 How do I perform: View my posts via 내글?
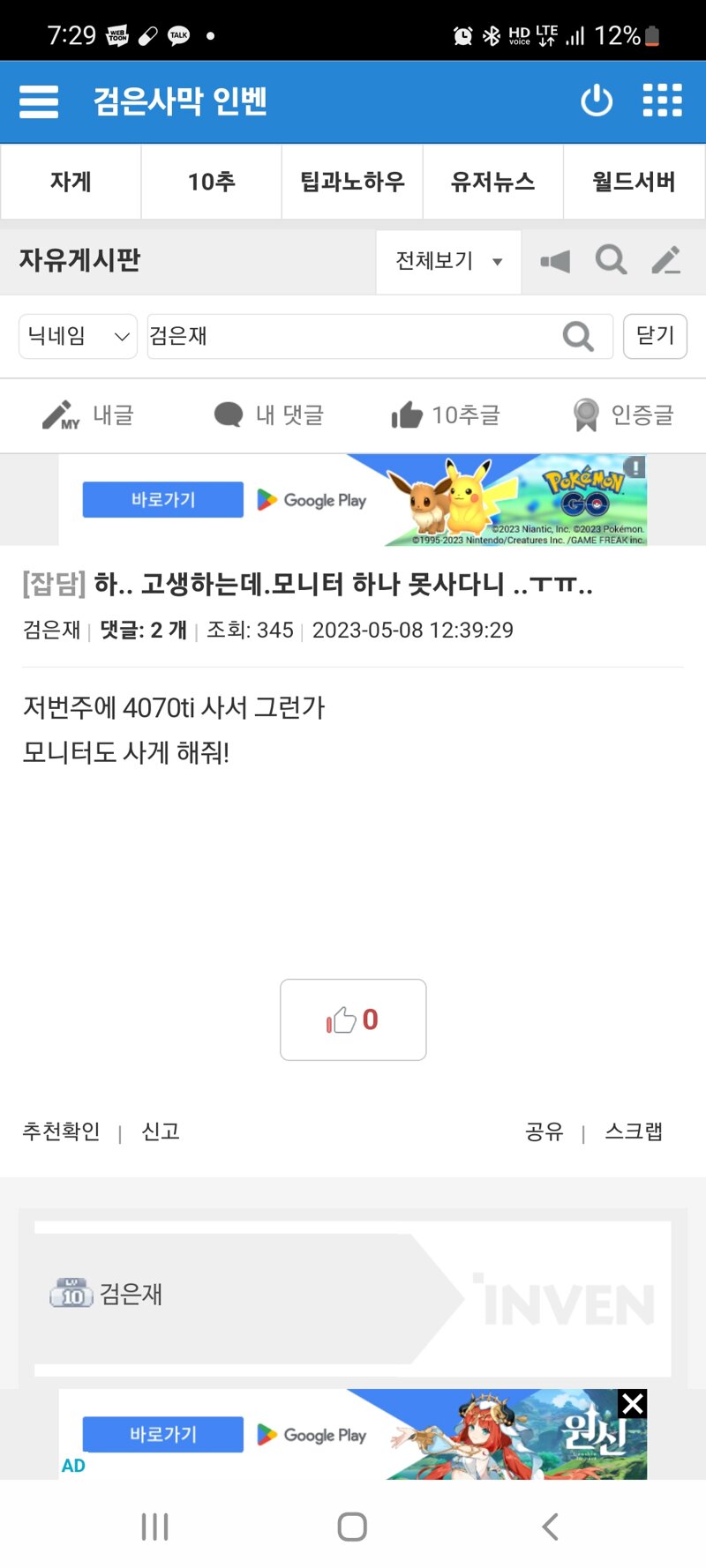coord(88,414)
